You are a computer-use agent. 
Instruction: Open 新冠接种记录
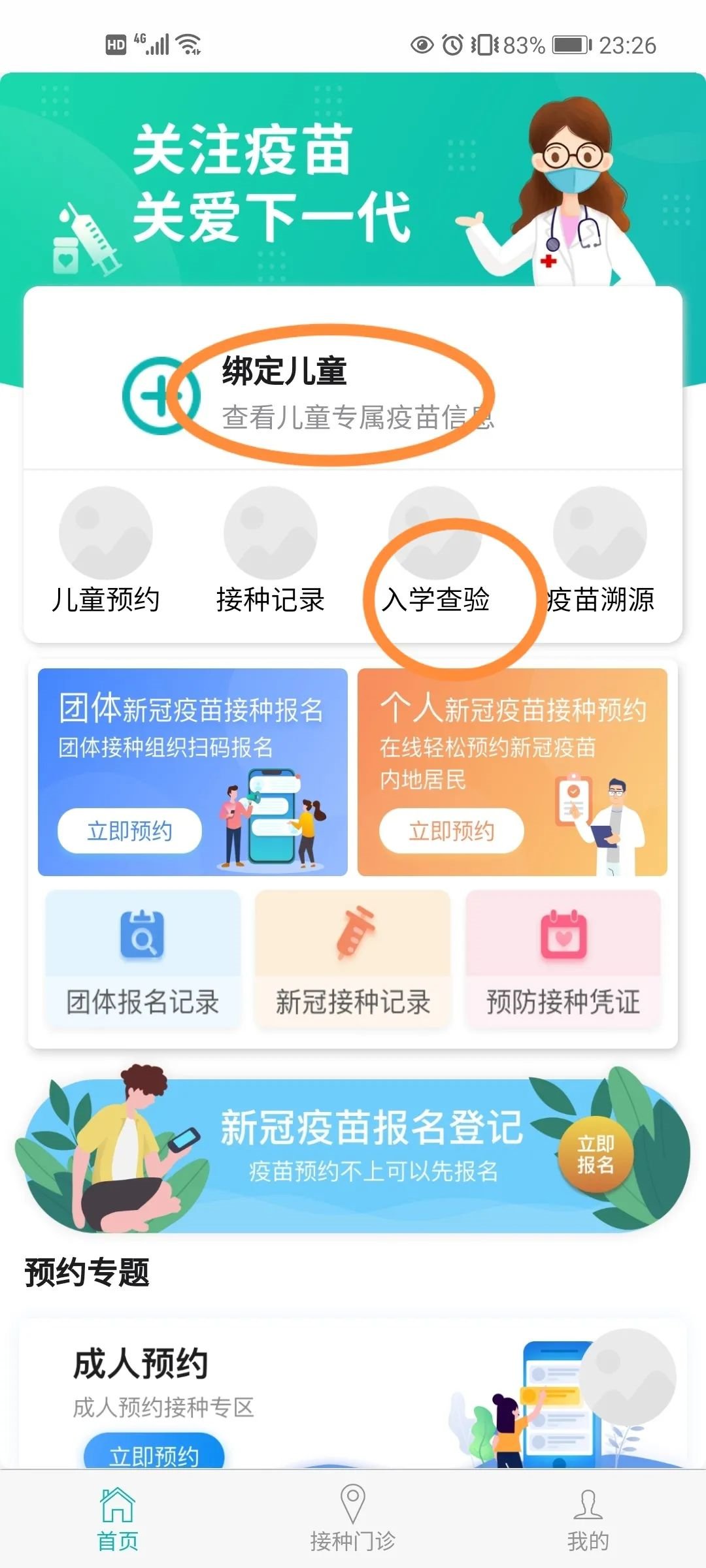click(353, 960)
